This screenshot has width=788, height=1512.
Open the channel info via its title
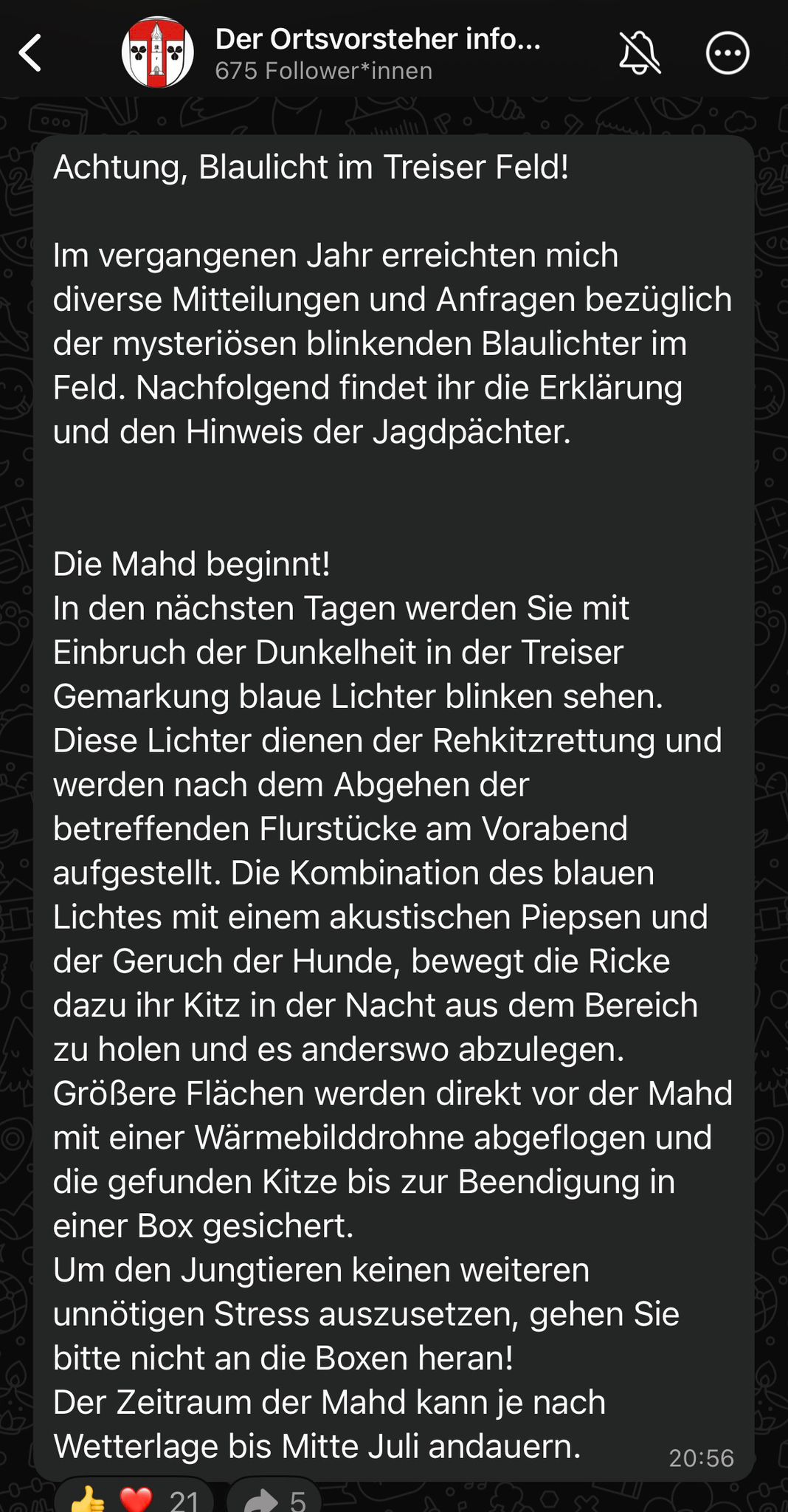coord(378,39)
